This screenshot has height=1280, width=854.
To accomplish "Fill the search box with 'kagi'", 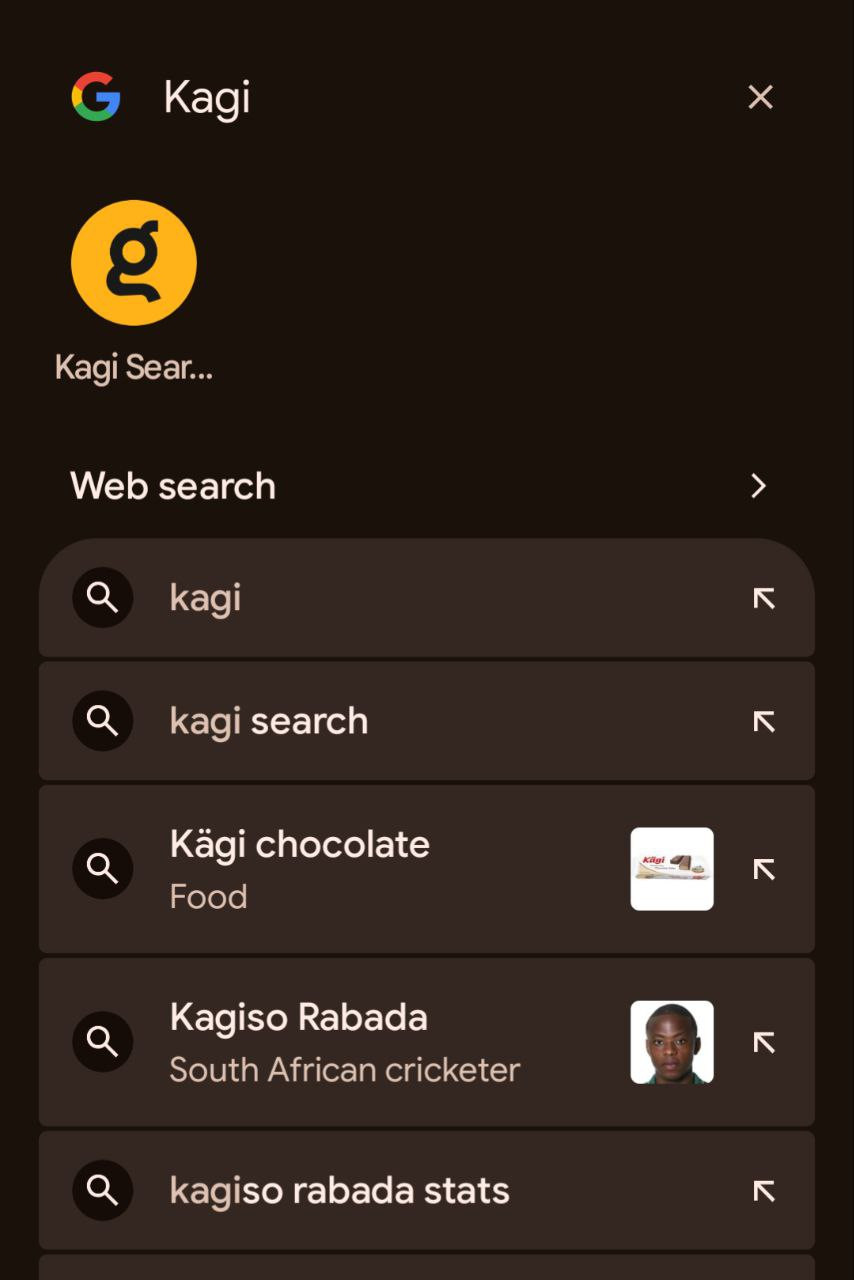I will tap(764, 598).
